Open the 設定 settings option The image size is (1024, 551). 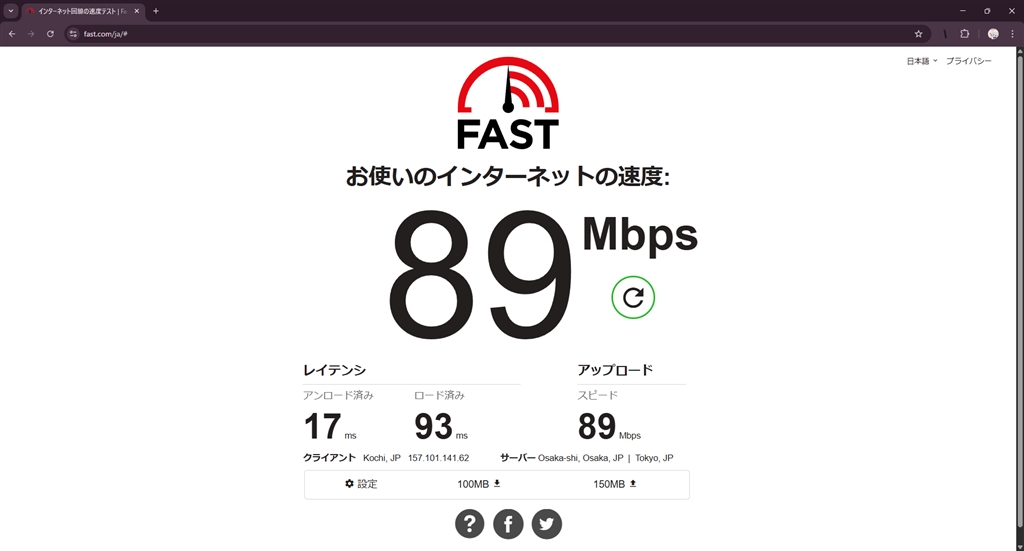pos(361,484)
